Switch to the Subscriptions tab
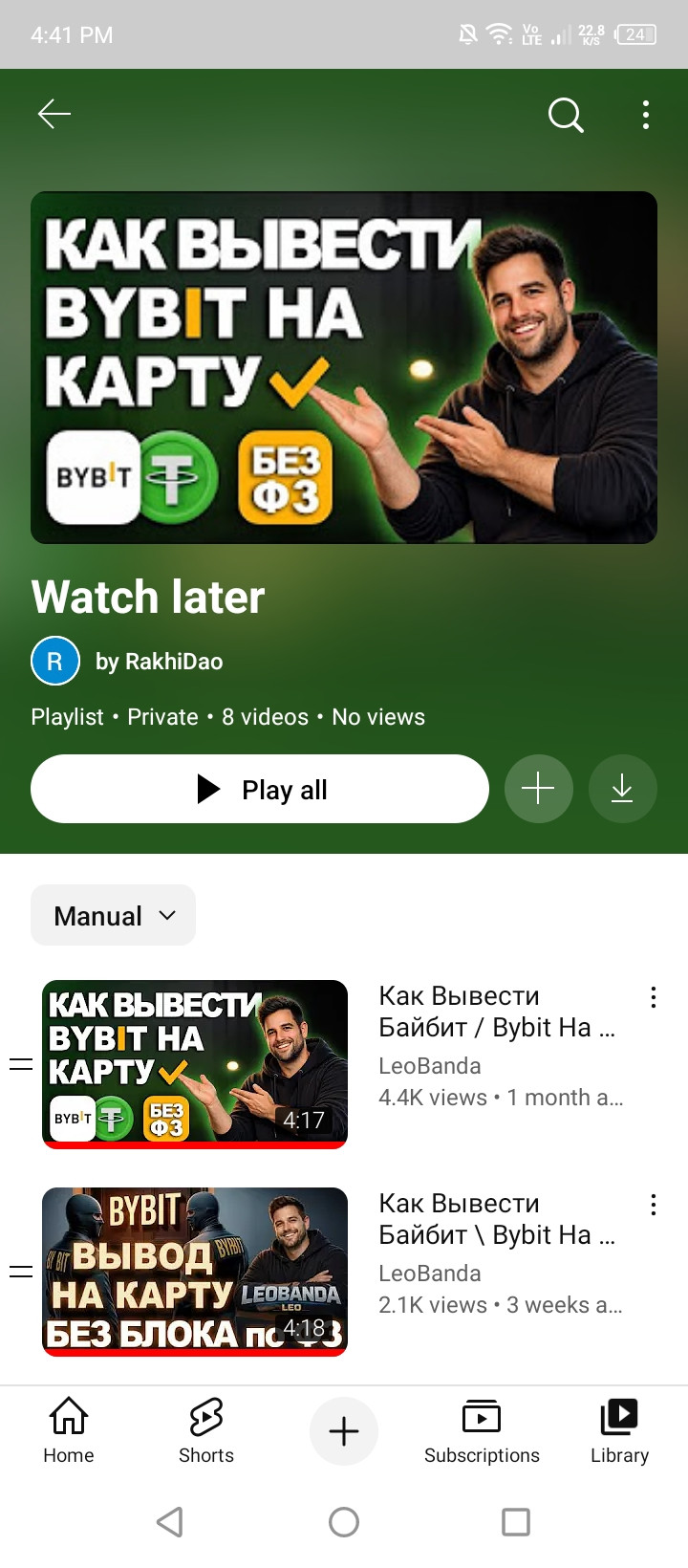Viewport: 688px width, 1568px height. [x=482, y=1430]
